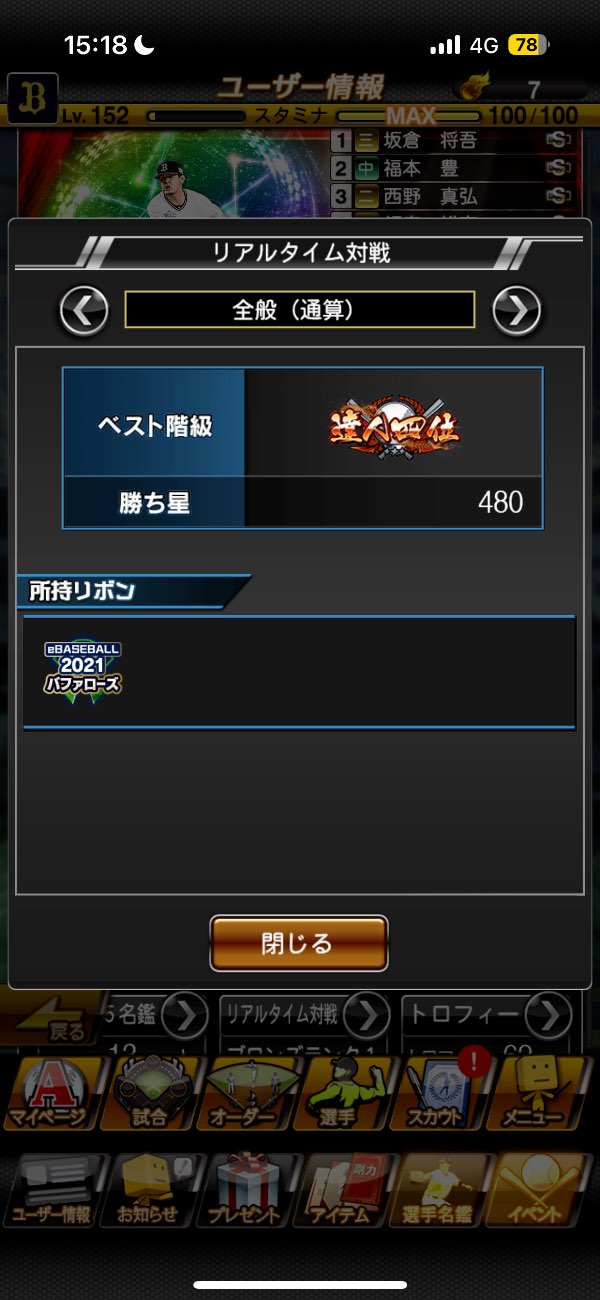The image size is (600, 1300).
Task: Close the リアルタイム対戦 dialog with 閉じる
Action: [298, 943]
